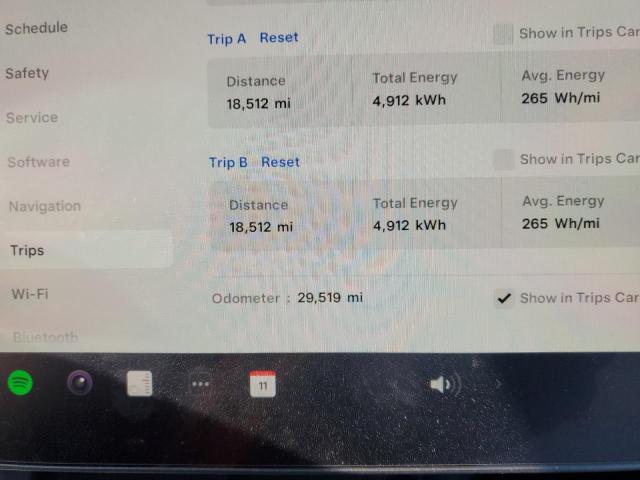This screenshot has width=640, height=480.
Task: Rename Trip B label
Action: (x=229, y=162)
